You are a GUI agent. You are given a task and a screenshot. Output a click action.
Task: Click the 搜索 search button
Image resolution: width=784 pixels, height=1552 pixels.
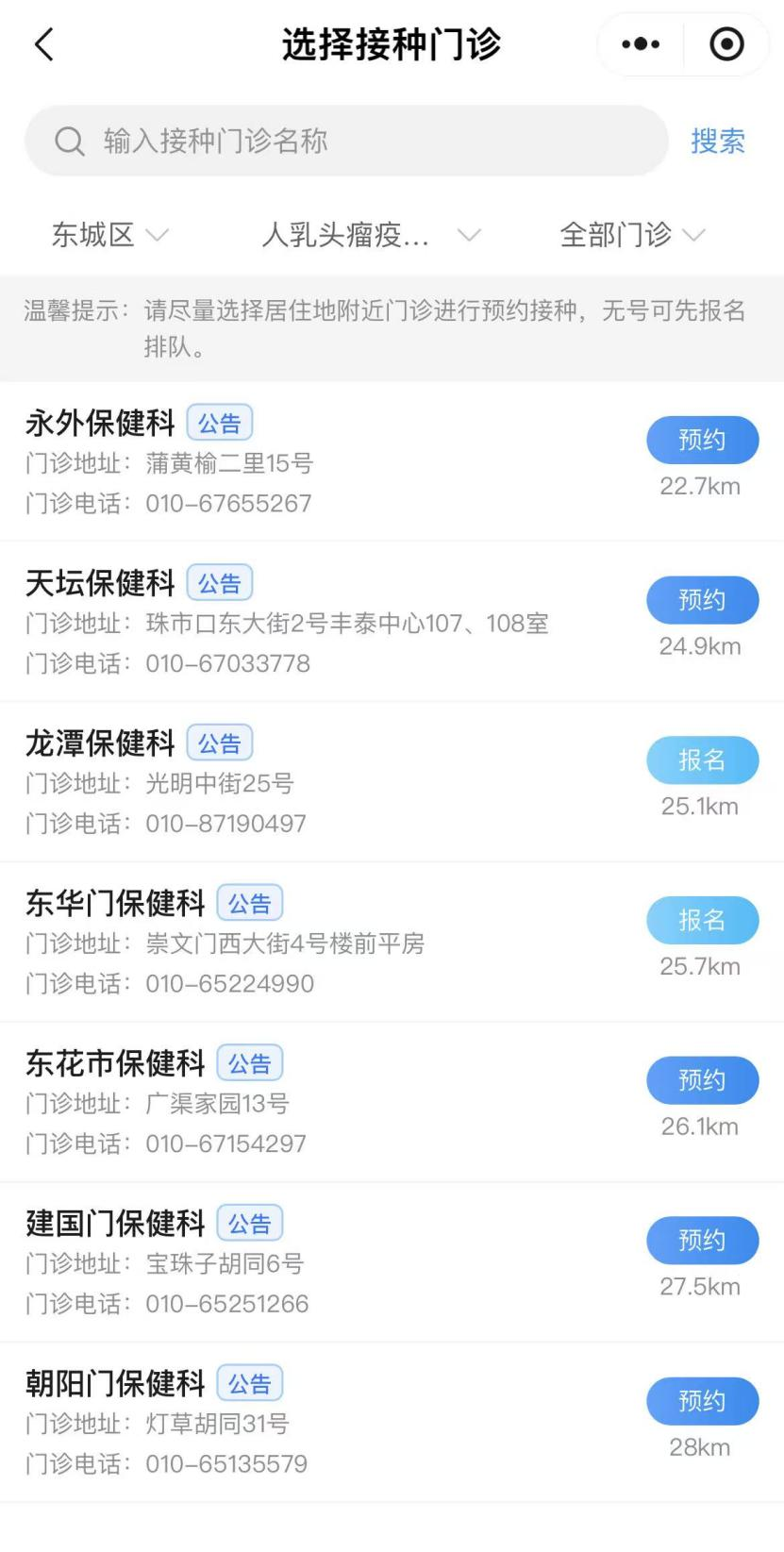[x=719, y=141]
